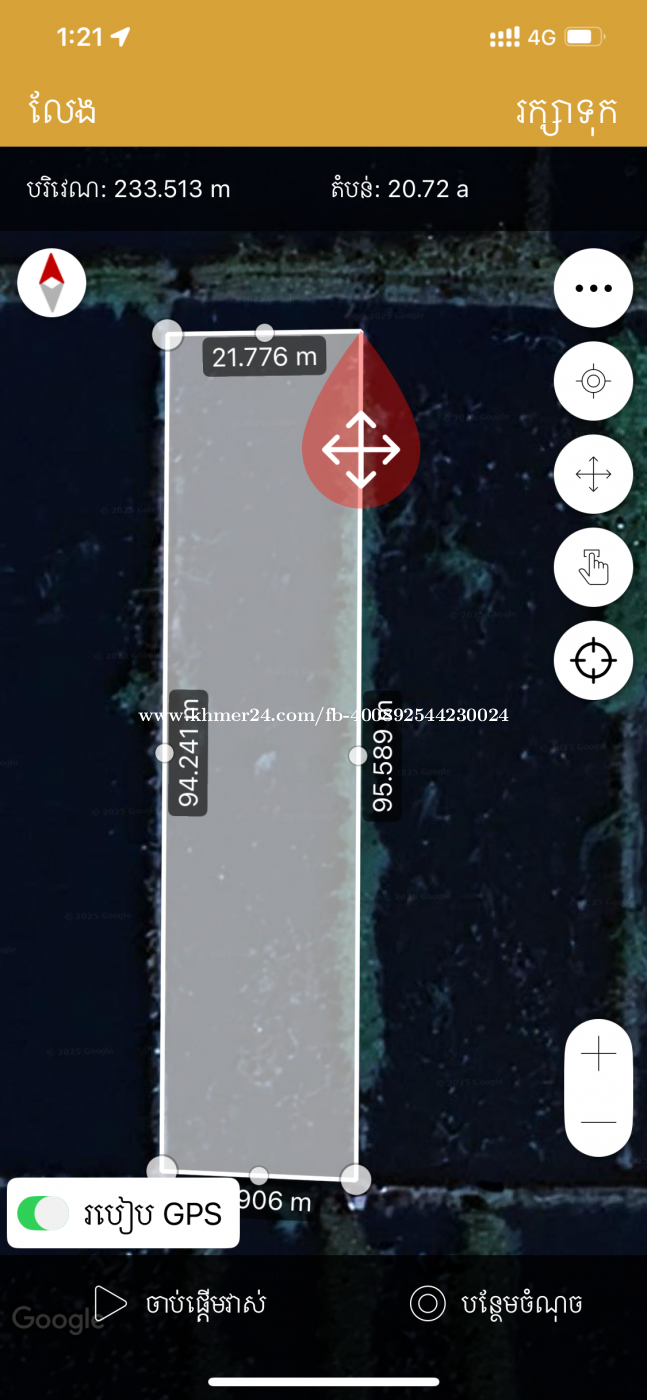The image size is (647, 1400).
Task: Zoom in with the plus button
Action: tap(599, 1054)
